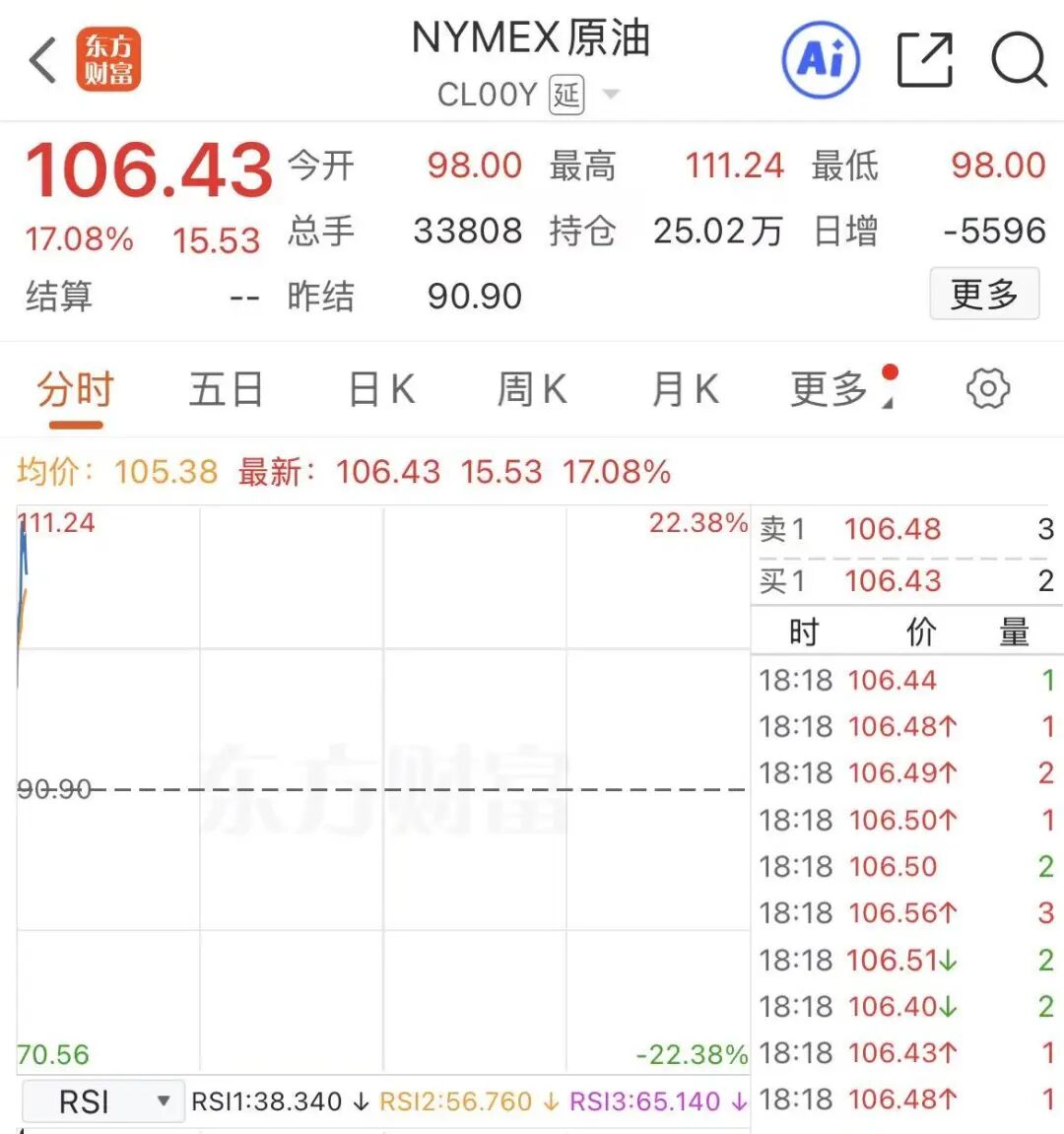Switch to the 五日 chart tab
Viewport: 1064px width, 1134px height.
click(226, 390)
